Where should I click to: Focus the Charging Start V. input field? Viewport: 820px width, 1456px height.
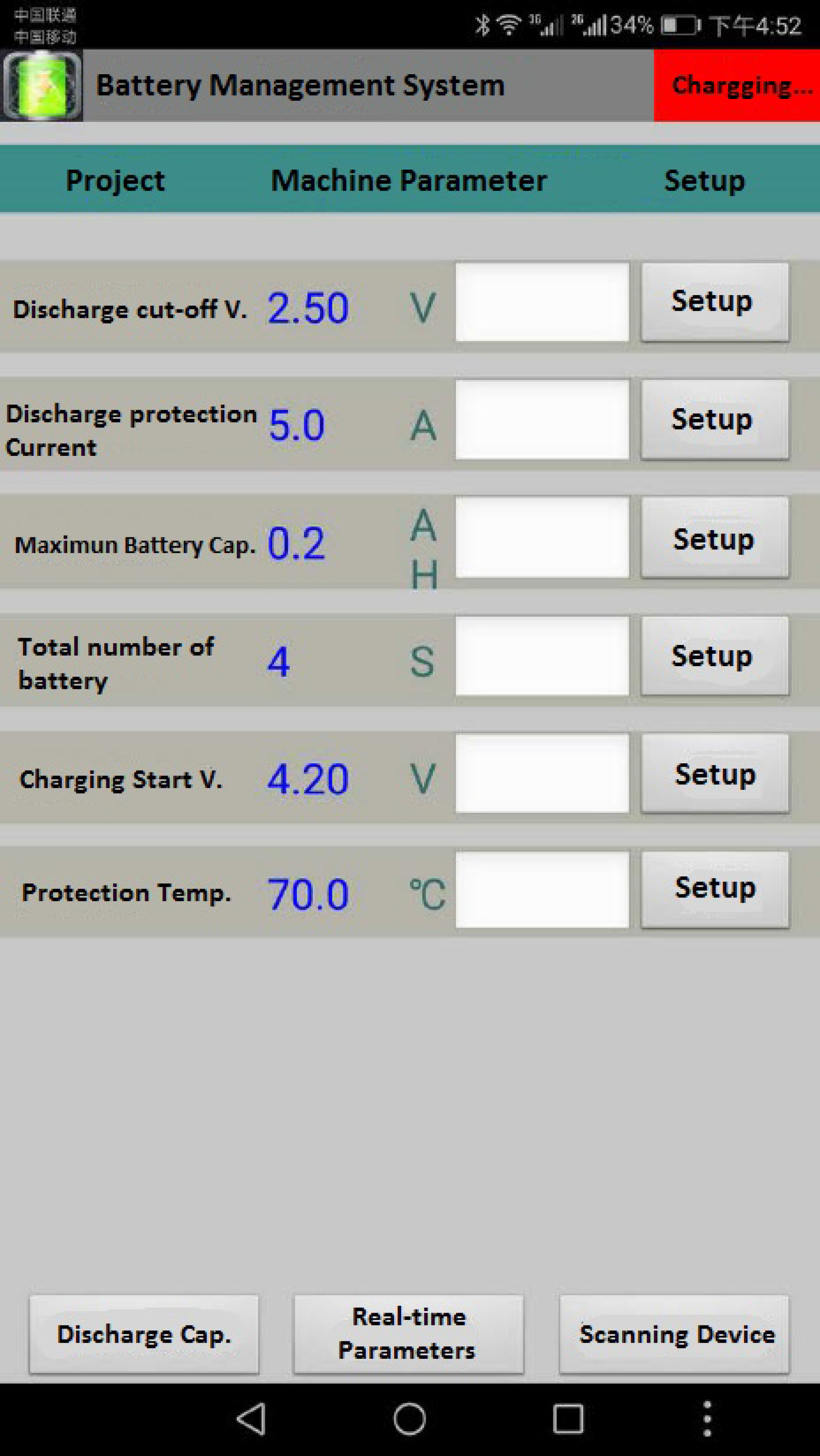tap(542, 773)
